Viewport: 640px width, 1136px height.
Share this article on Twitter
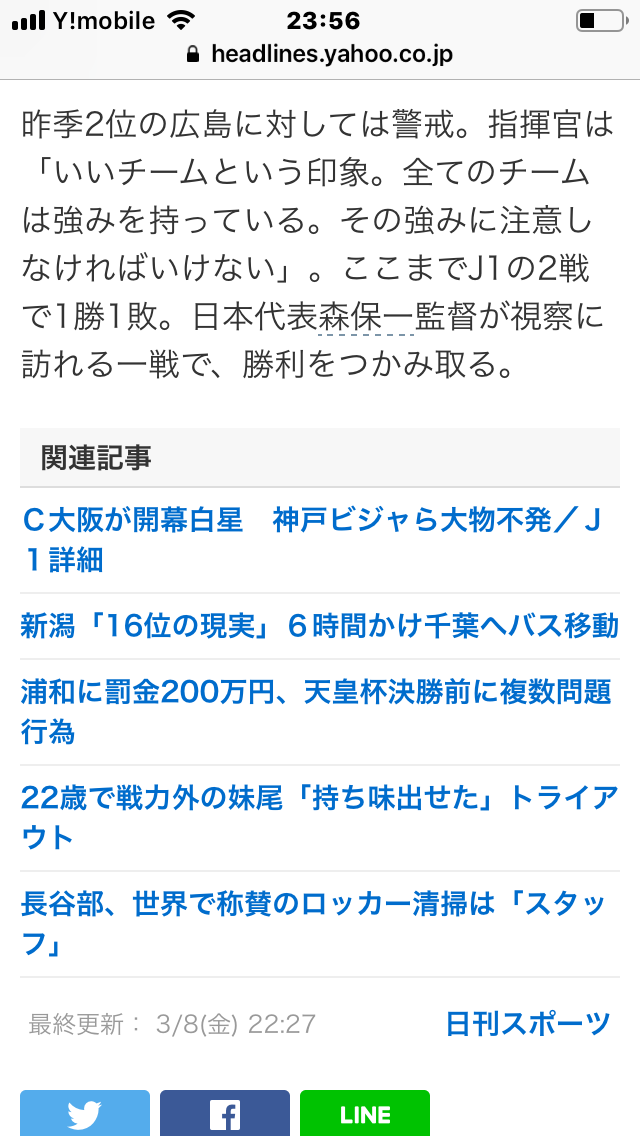click(85, 1113)
